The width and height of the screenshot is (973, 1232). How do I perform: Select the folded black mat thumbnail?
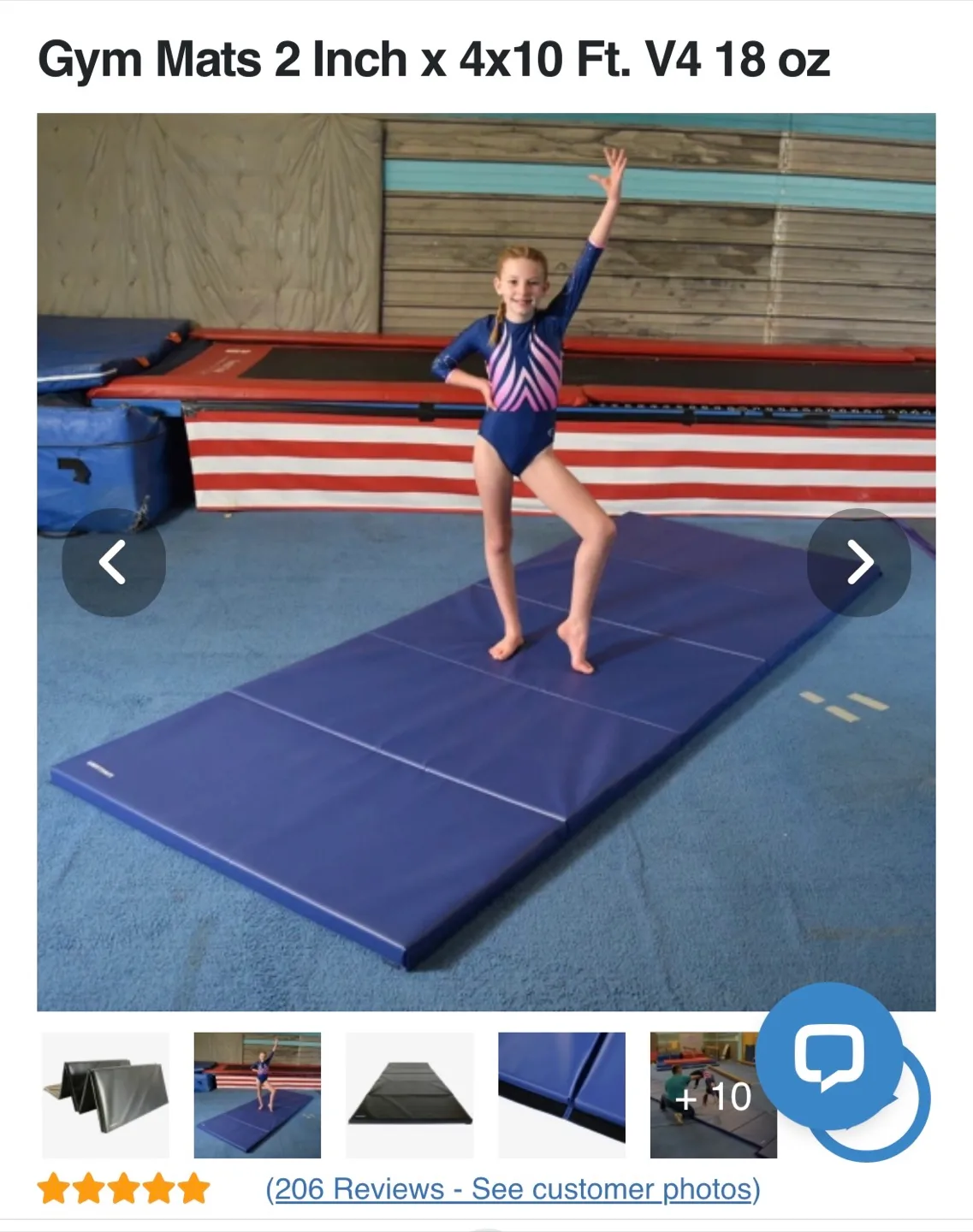pos(105,1095)
